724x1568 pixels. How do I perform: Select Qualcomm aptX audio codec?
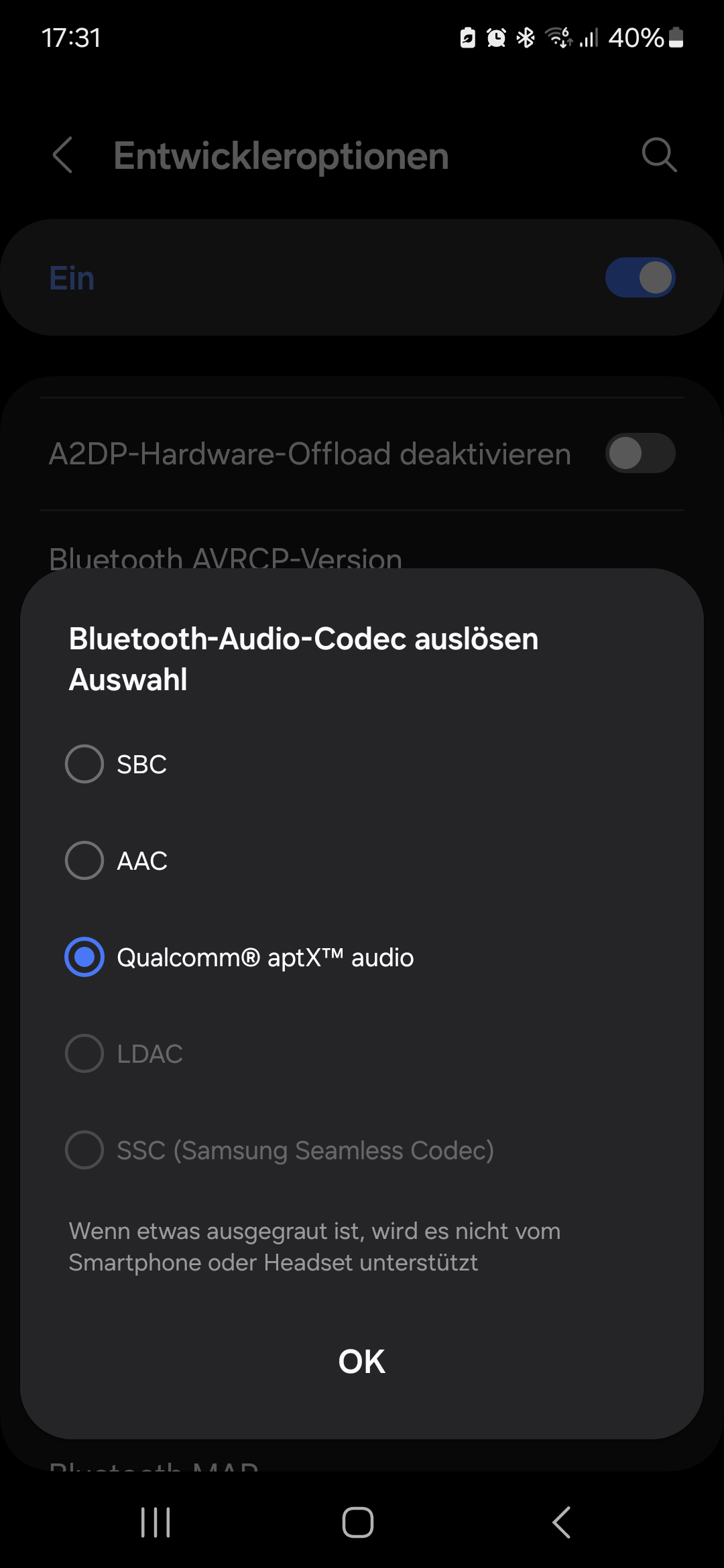(84, 957)
